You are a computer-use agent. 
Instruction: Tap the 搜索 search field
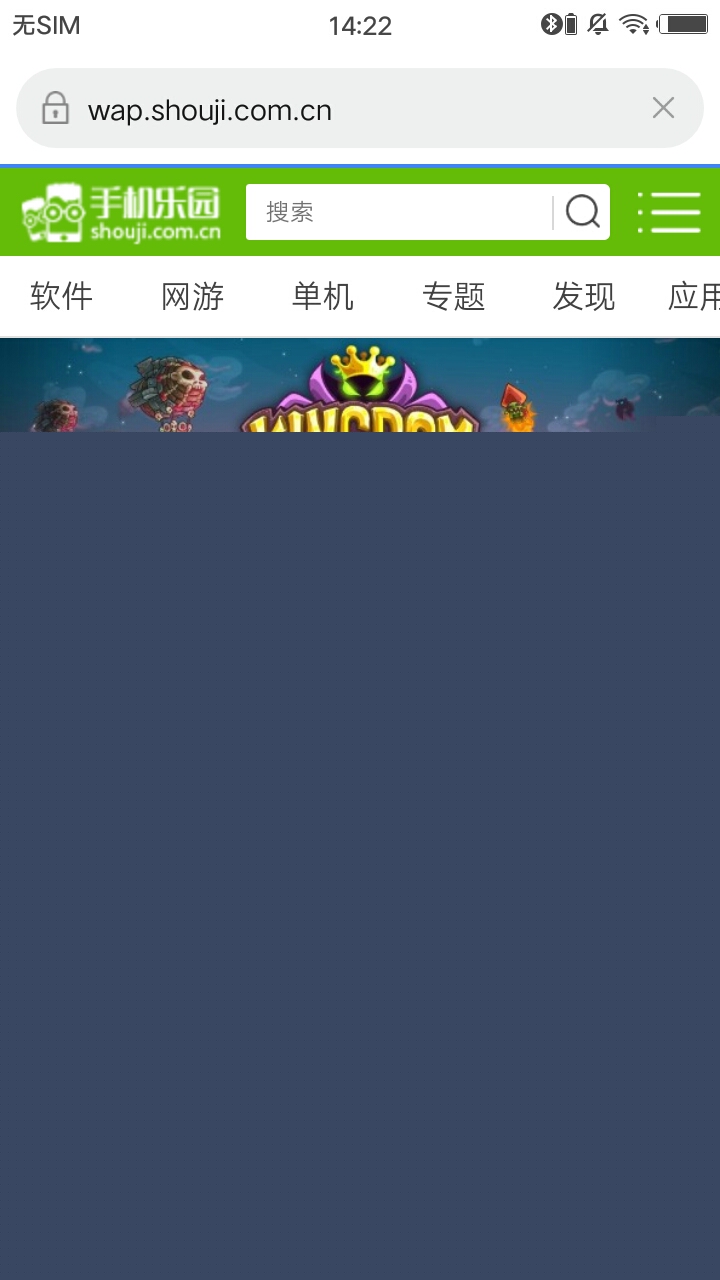click(400, 212)
